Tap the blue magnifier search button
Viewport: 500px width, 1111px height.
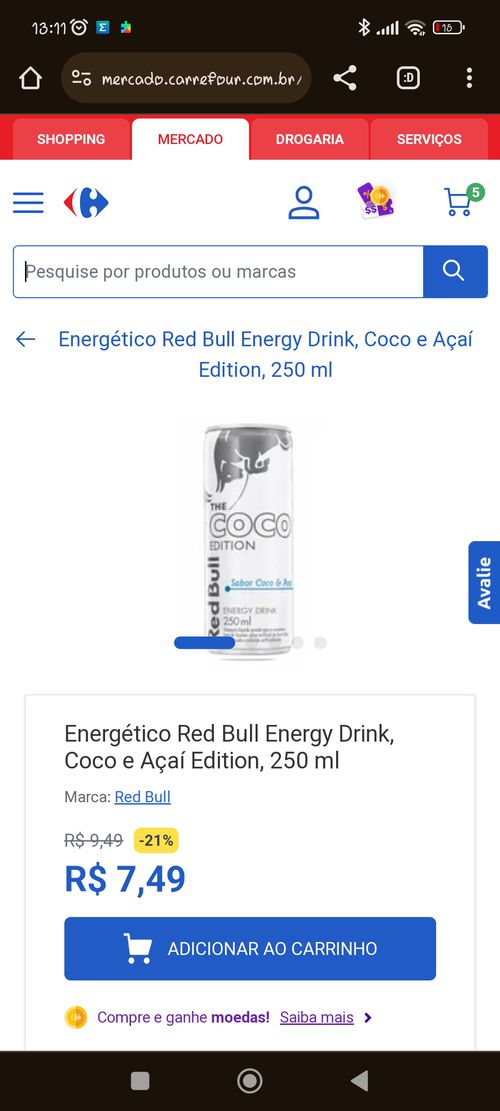tap(455, 271)
